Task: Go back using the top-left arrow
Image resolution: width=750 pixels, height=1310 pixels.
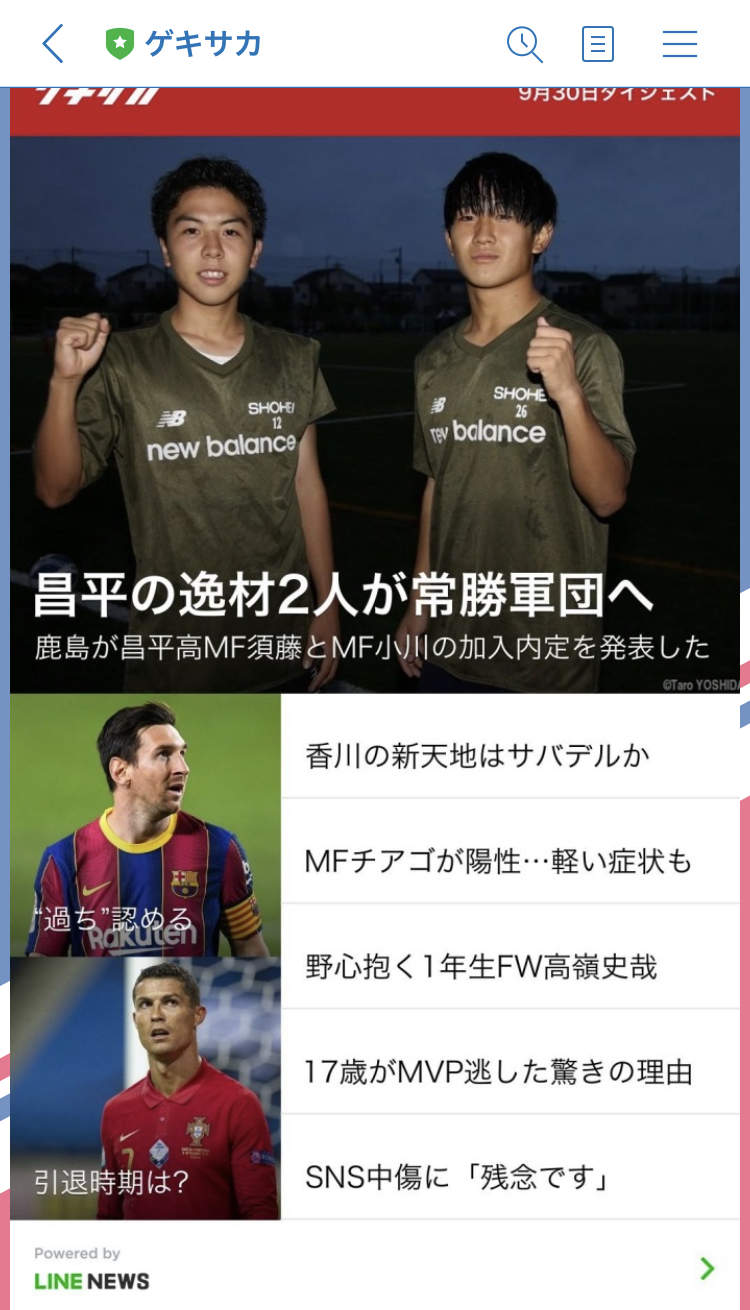Action: [53, 44]
